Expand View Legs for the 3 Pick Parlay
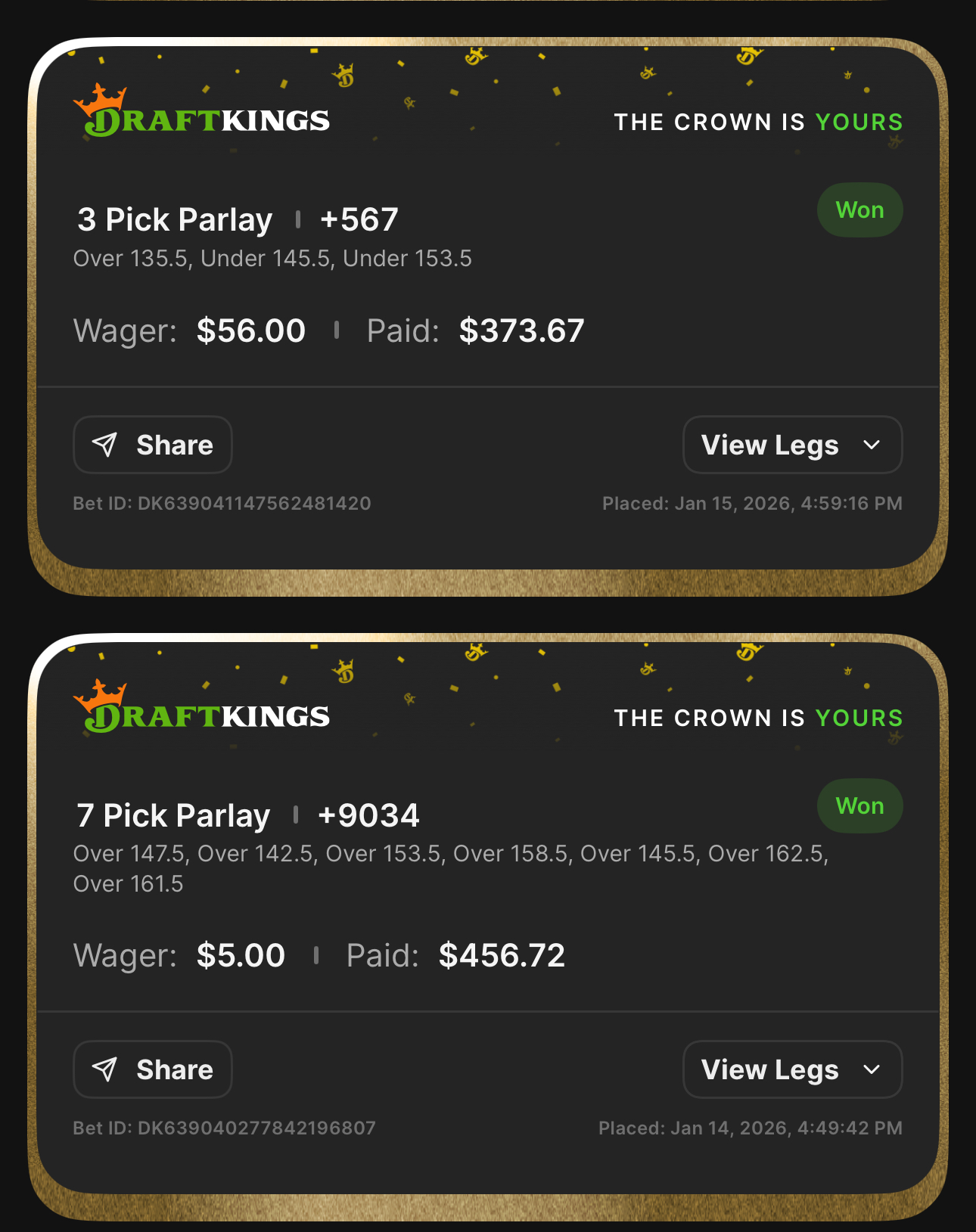Image resolution: width=976 pixels, height=1232 pixels. click(x=791, y=445)
